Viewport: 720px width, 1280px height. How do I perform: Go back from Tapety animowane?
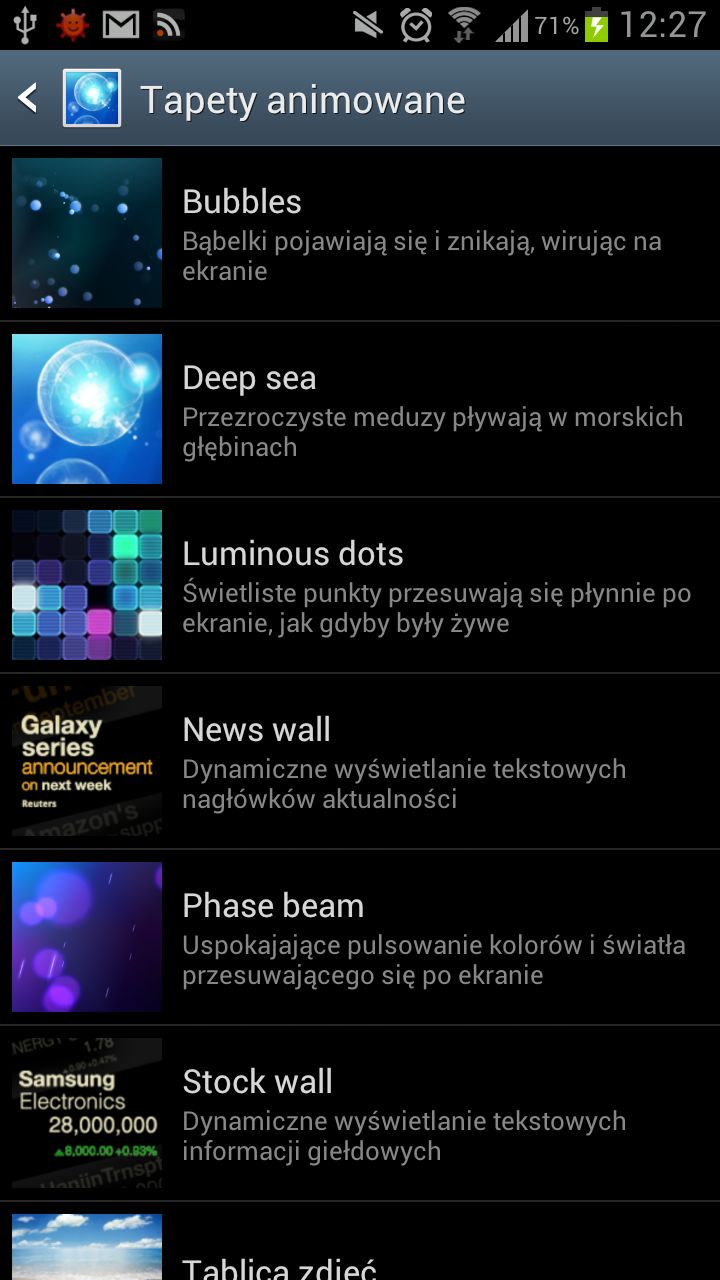point(30,98)
